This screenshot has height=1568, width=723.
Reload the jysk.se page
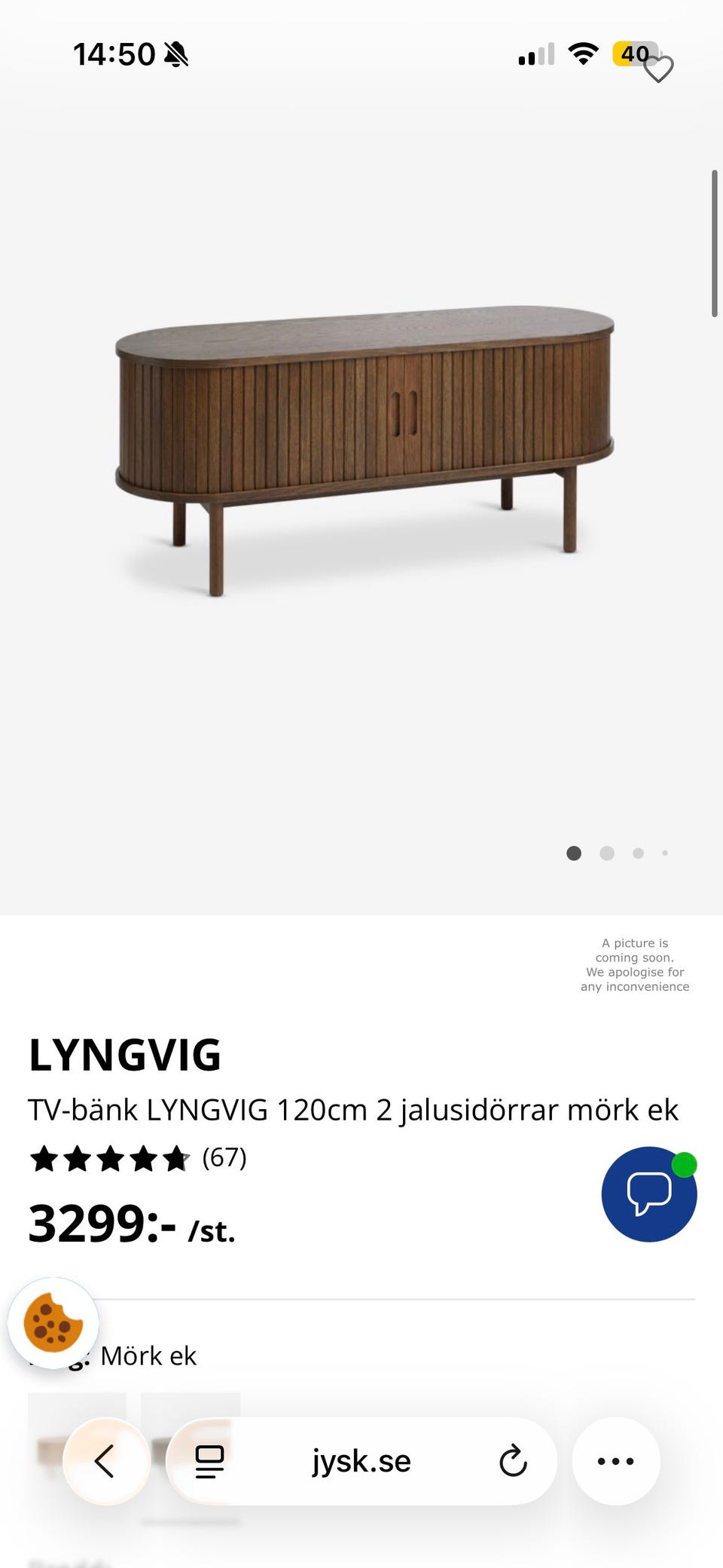[514, 1460]
